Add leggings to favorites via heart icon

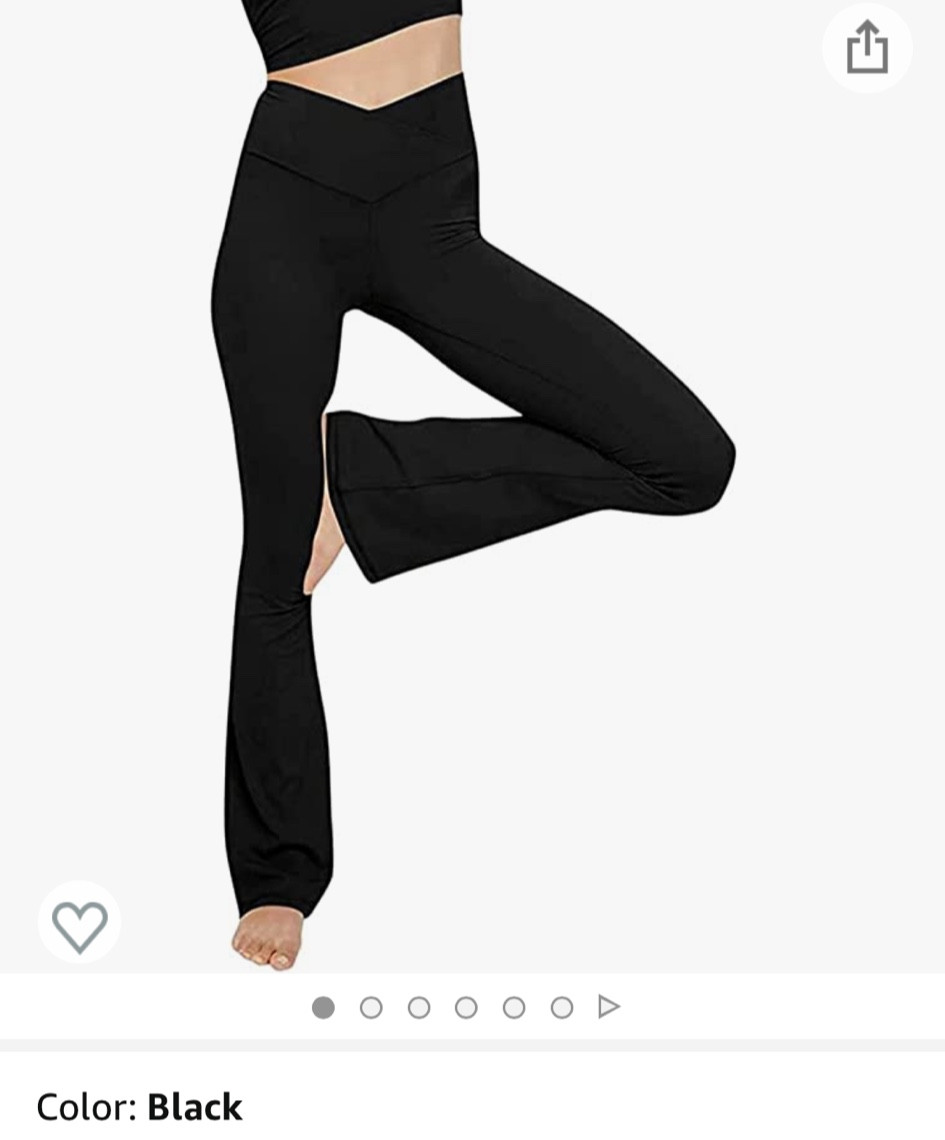[x=82, y=922]
